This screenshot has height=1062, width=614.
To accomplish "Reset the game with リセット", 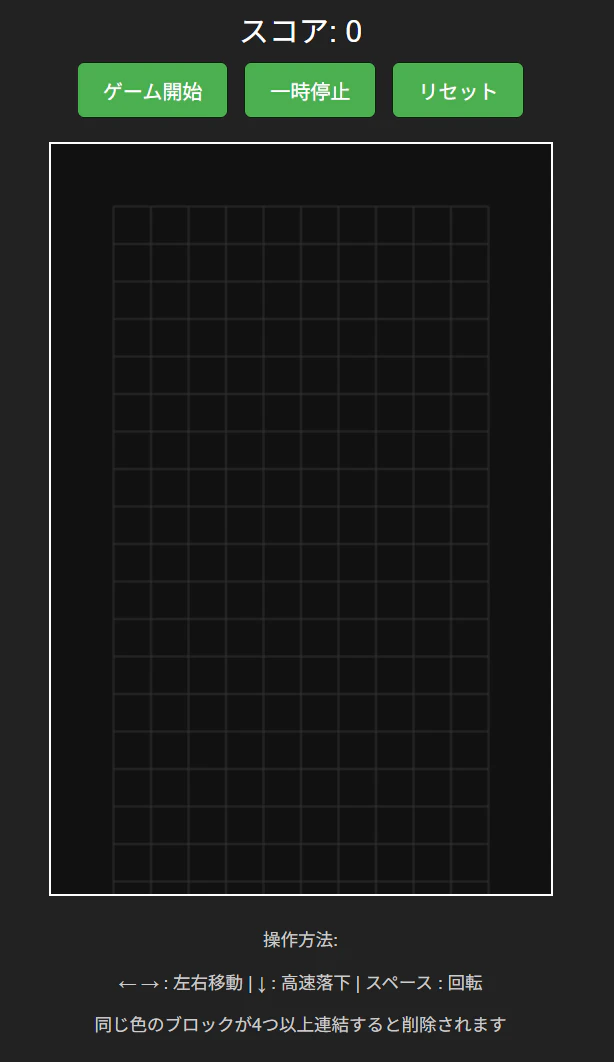I will pyautogui.click(x=458, y=90).
